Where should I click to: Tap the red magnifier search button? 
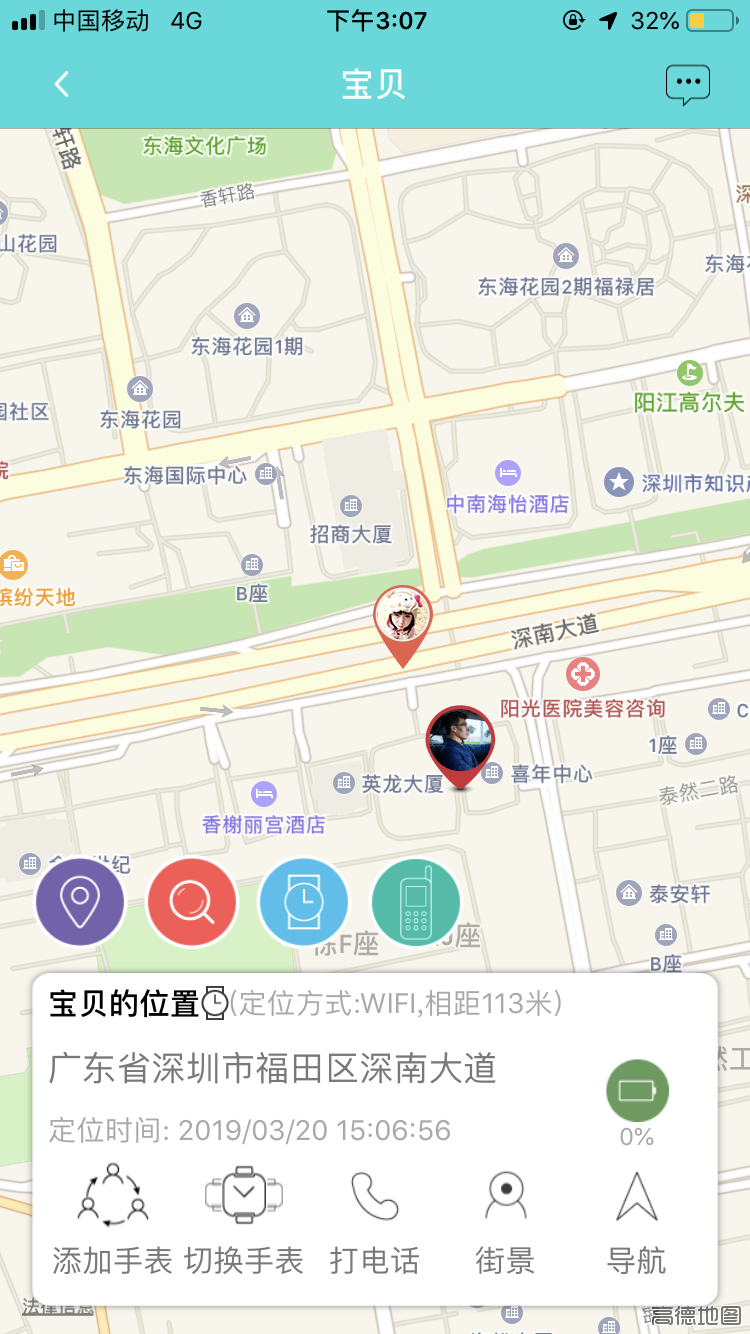[192, 902]
